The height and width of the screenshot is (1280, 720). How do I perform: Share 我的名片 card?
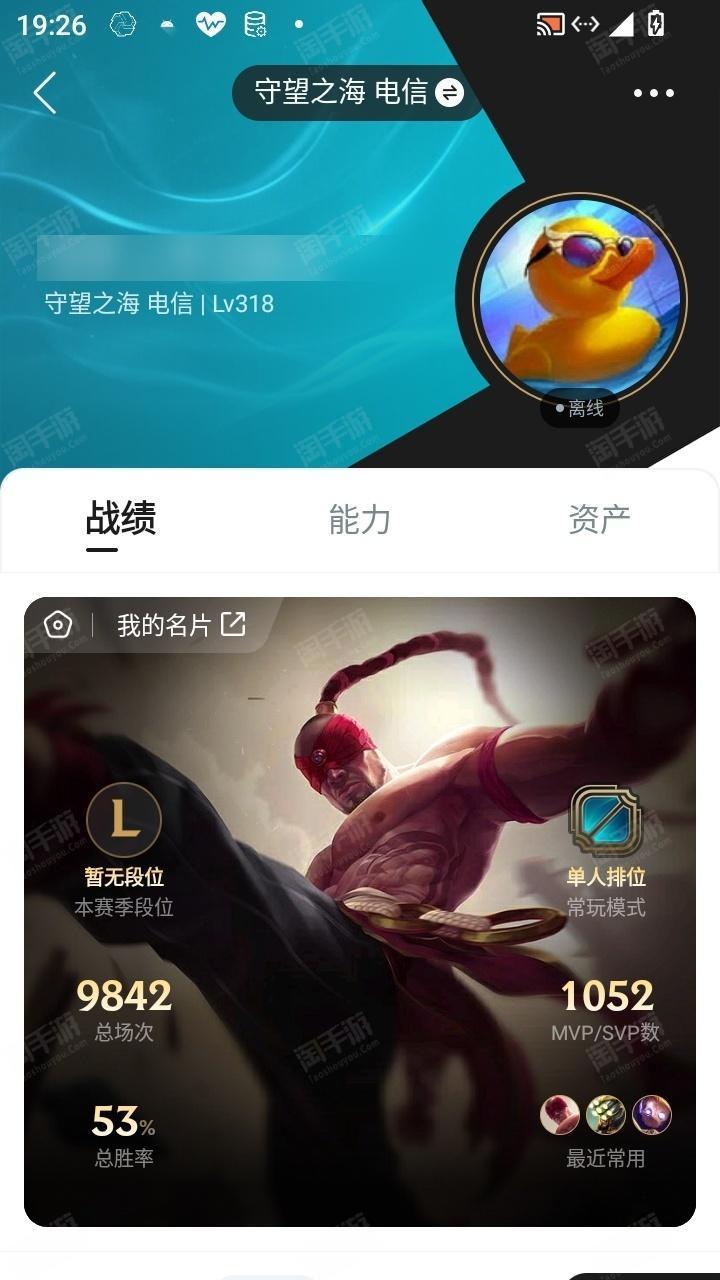pos(232,625)
